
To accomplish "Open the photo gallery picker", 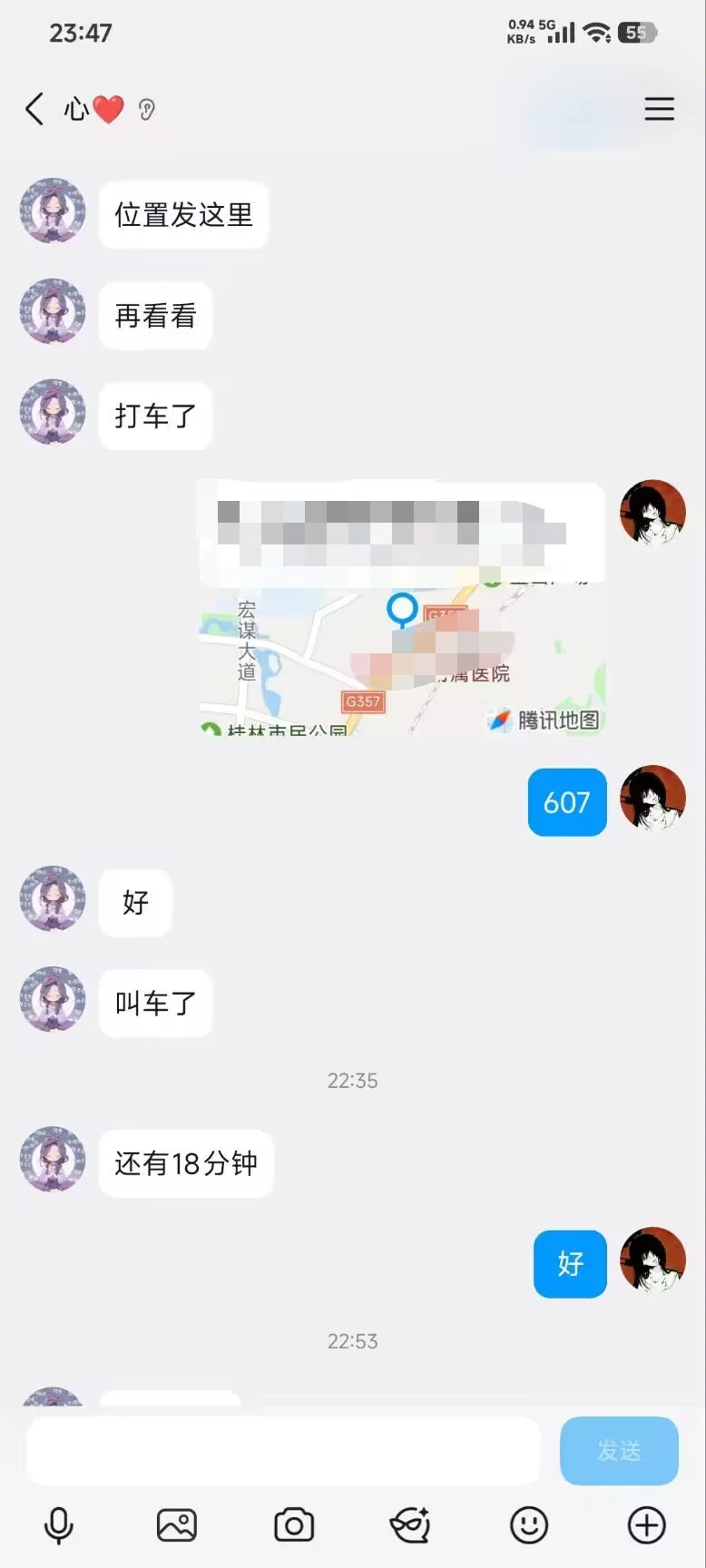I will click(176, 1525).
